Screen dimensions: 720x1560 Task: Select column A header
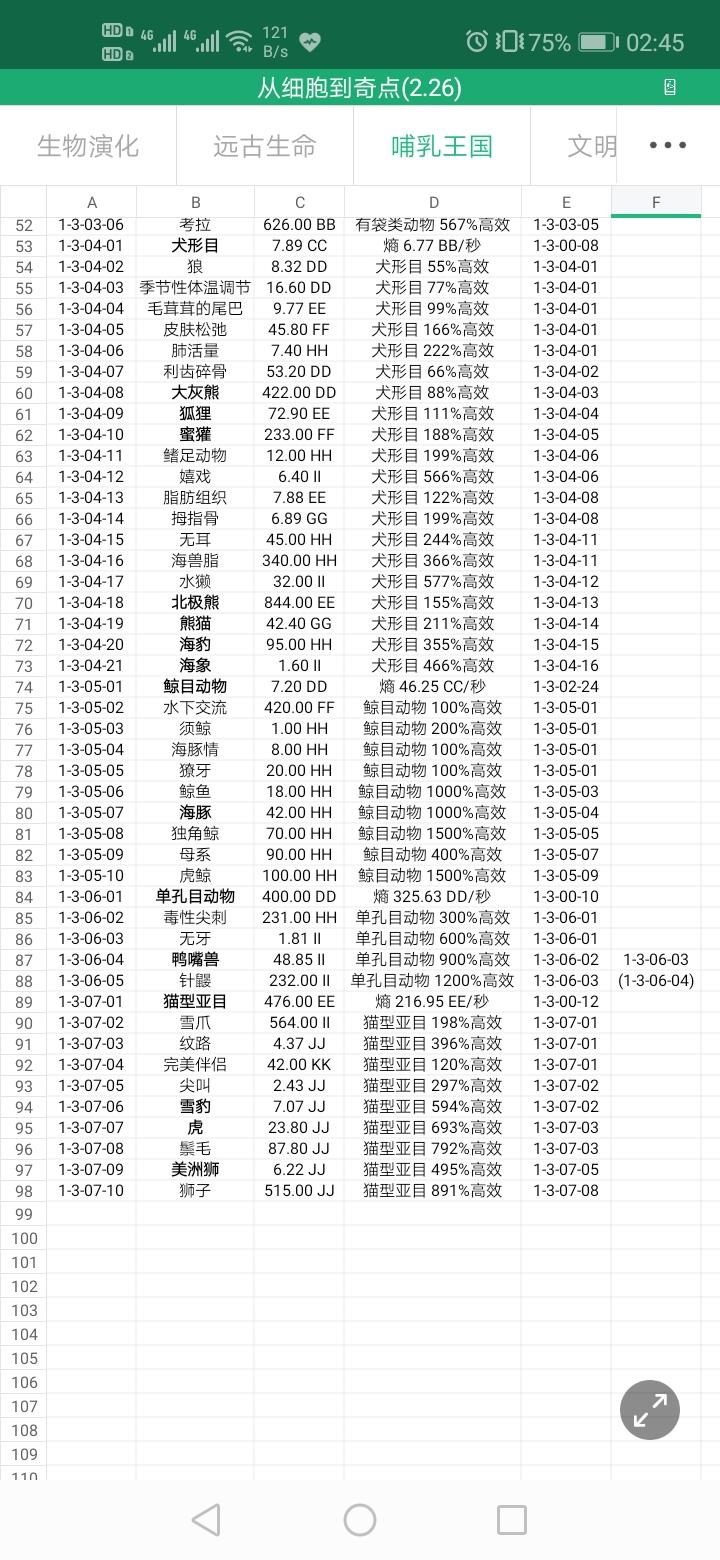(92, 202)
